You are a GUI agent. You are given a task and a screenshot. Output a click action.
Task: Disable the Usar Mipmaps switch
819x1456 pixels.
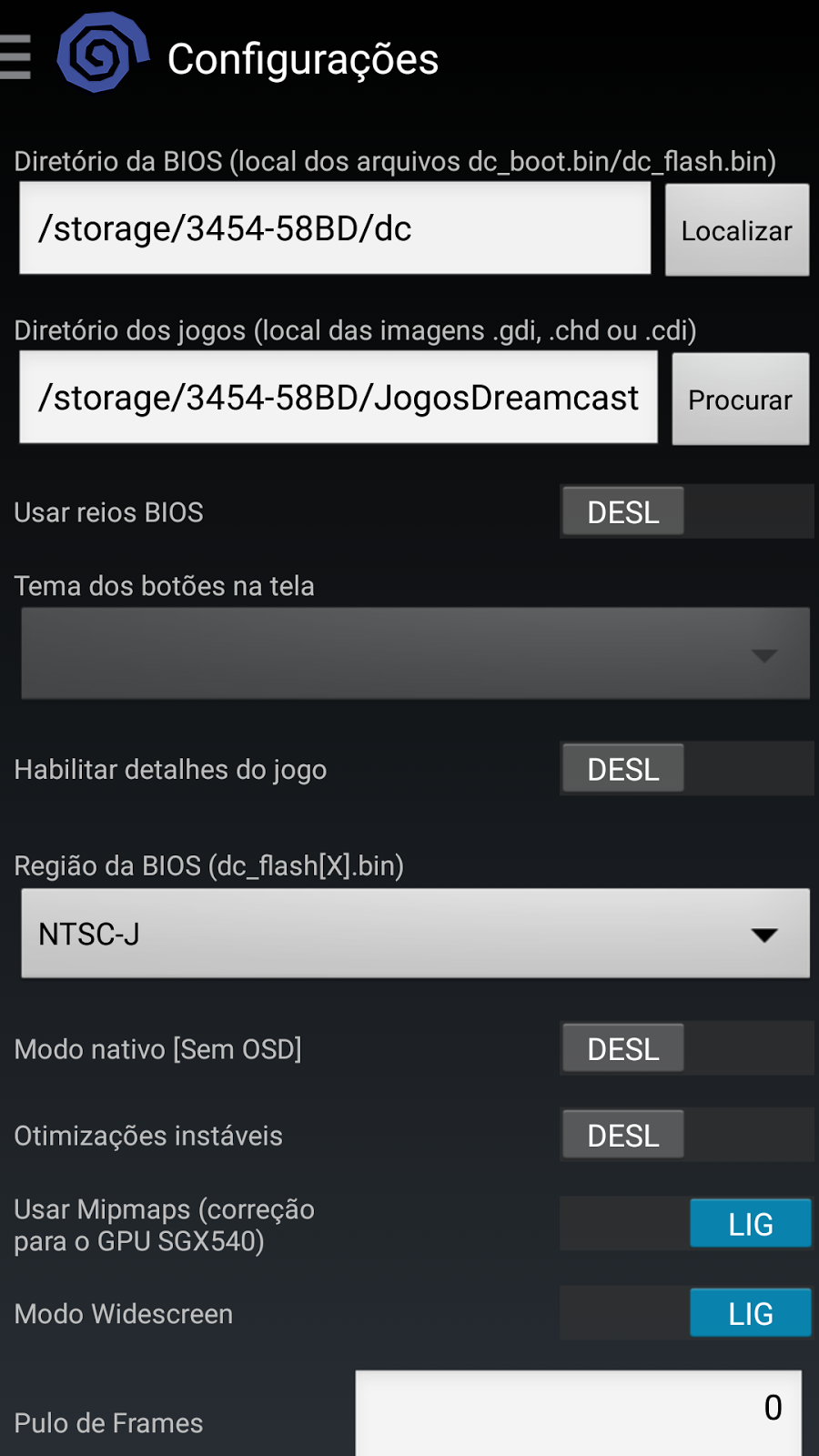click(x=686, y=1224)
